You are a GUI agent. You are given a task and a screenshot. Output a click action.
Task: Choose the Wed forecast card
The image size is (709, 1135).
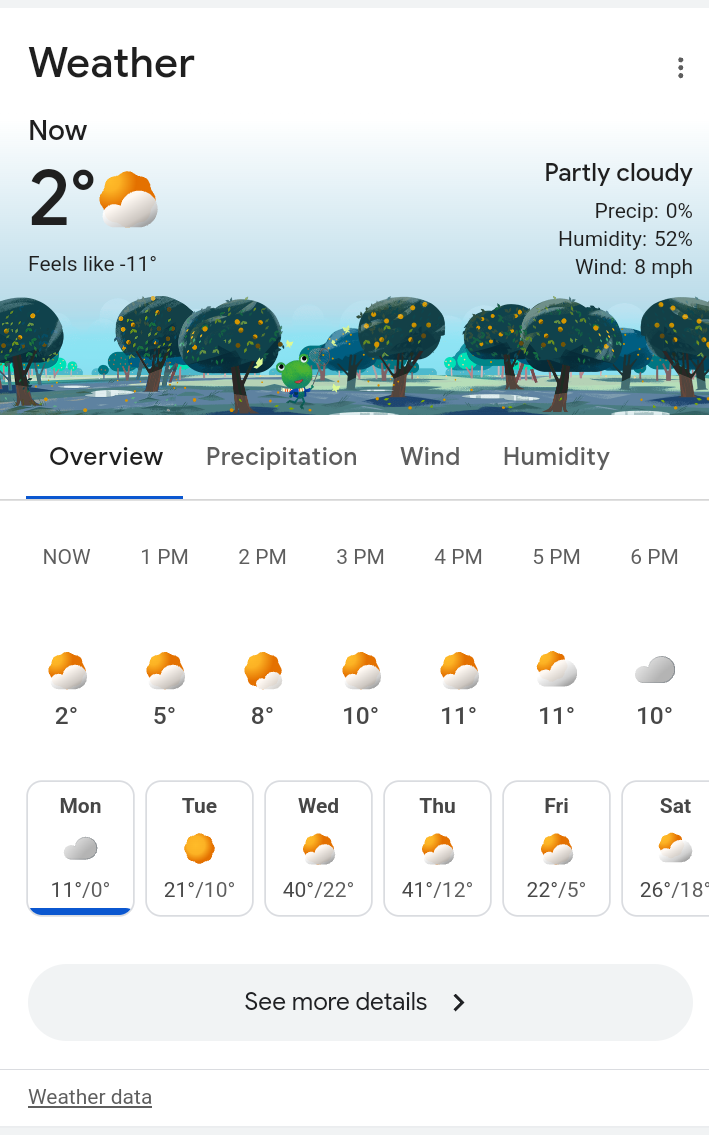(318, 848)
